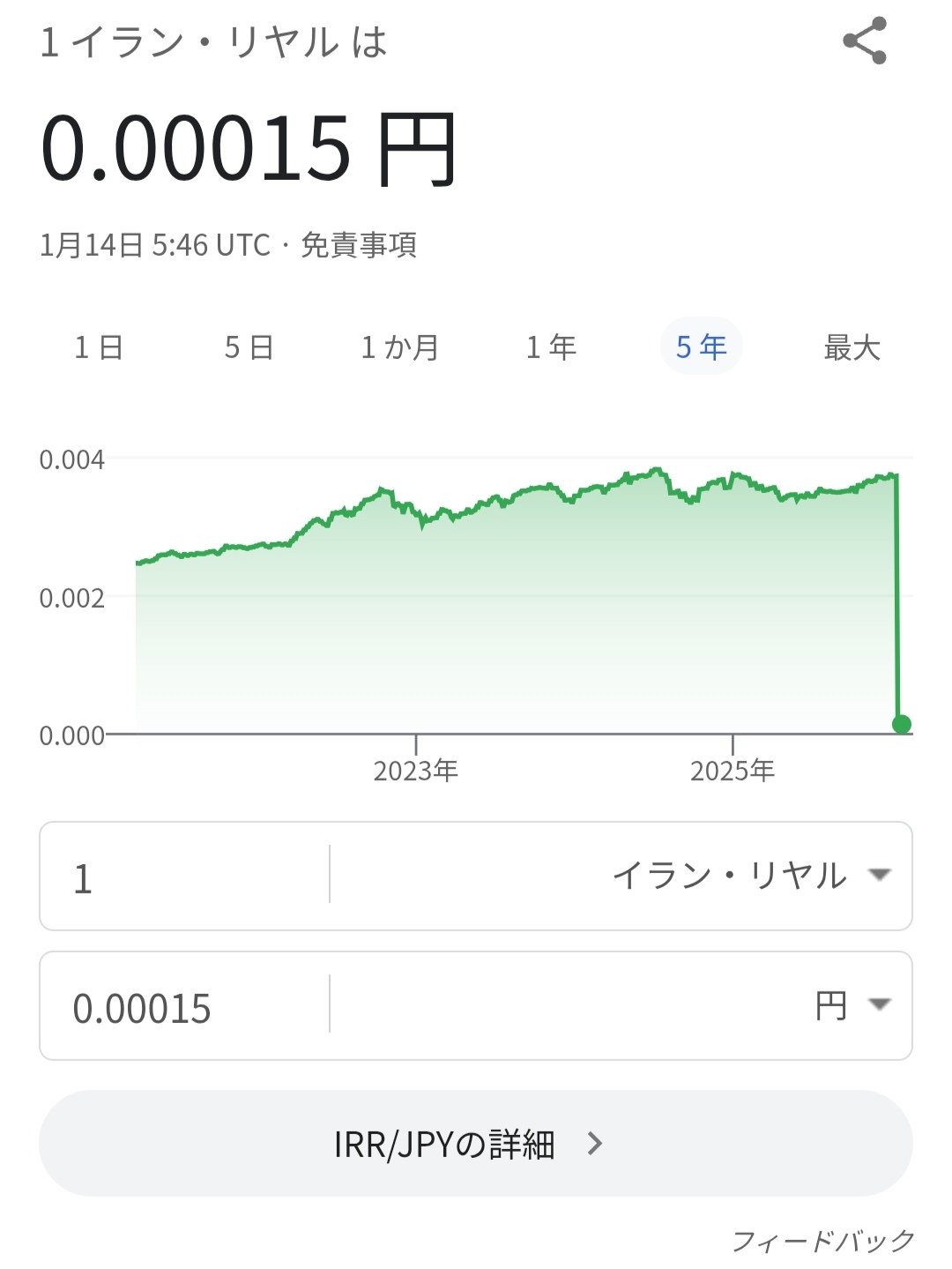Share the IRR to JPY conversion result
Screen dimensions: 952x1269
click(864, 41)
